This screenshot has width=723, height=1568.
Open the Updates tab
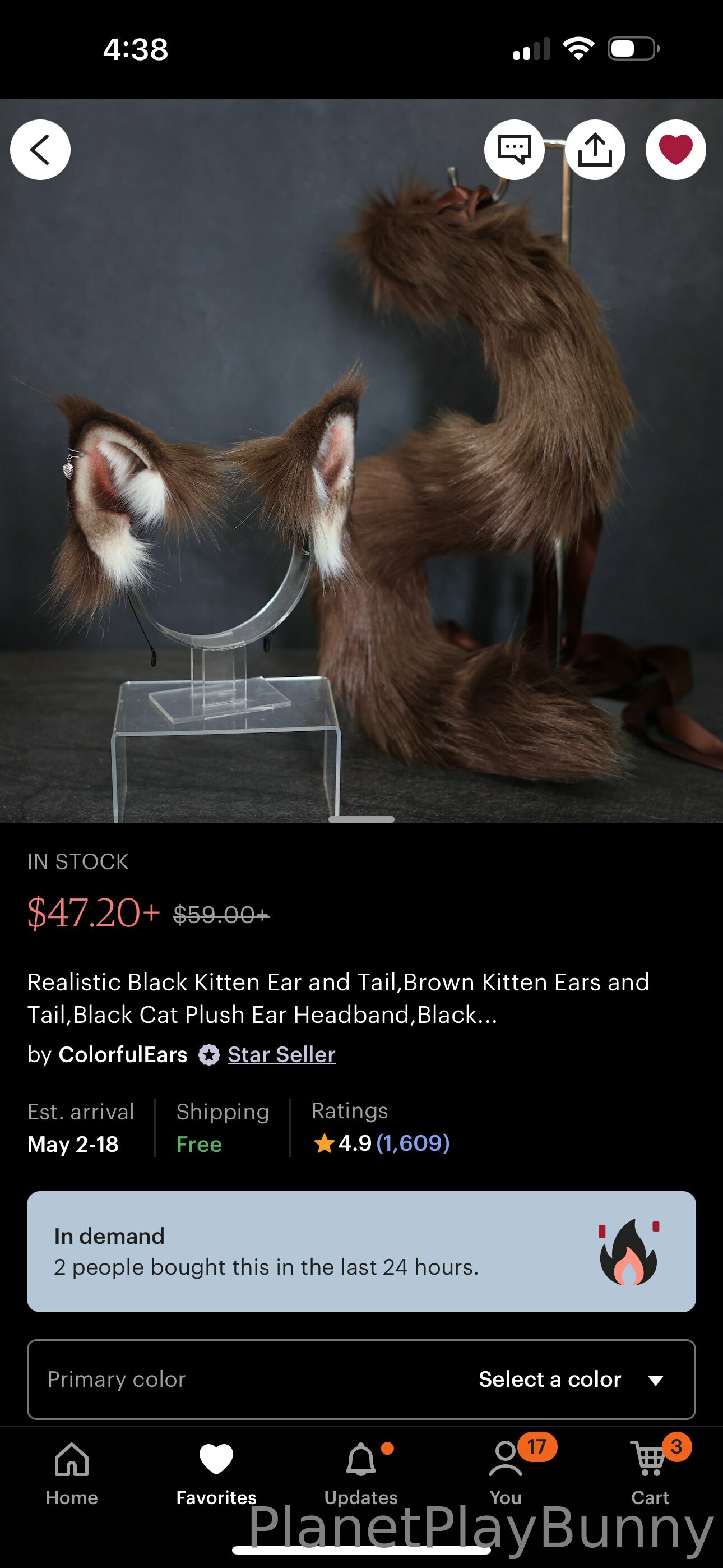pyautogui.click(x=361, y=1473)
